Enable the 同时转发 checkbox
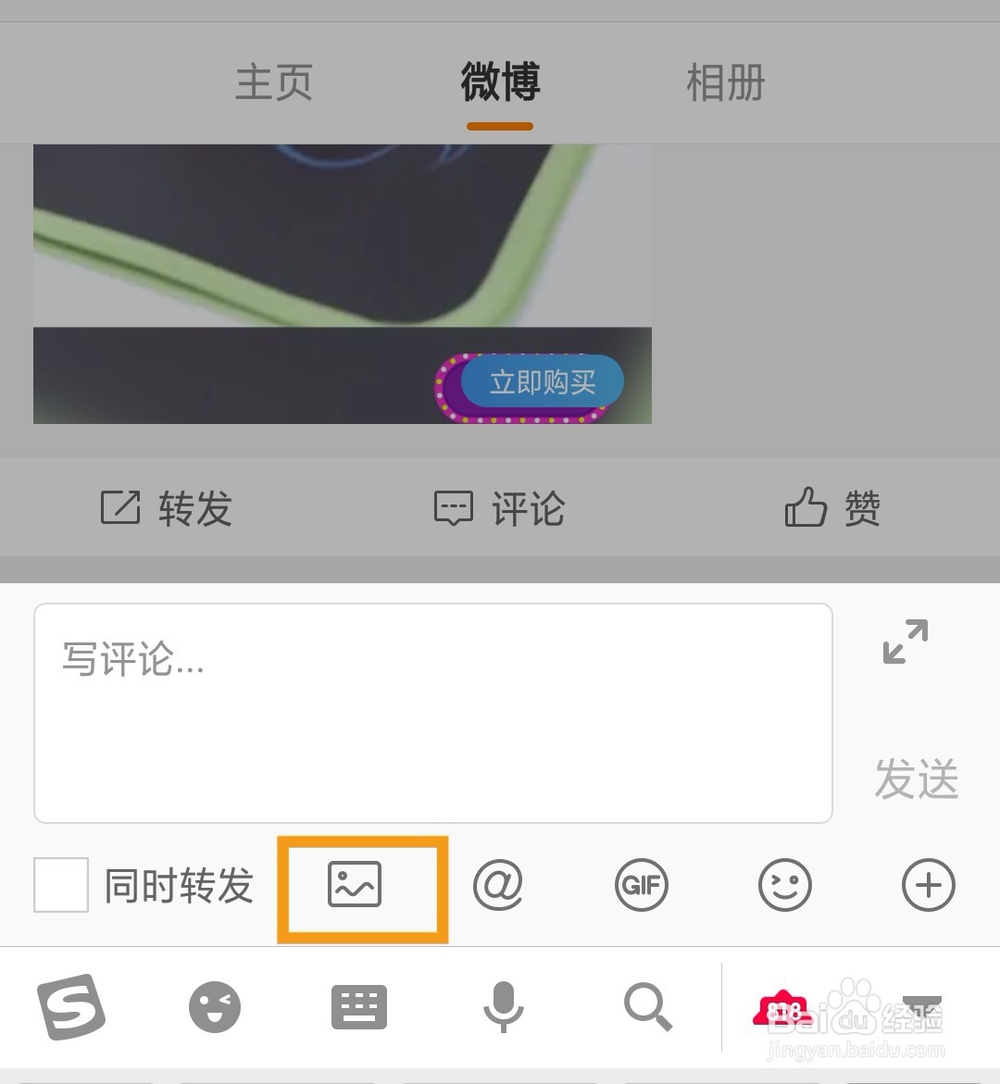This screenshot has height=1084, width=1000. coord(60,886)
